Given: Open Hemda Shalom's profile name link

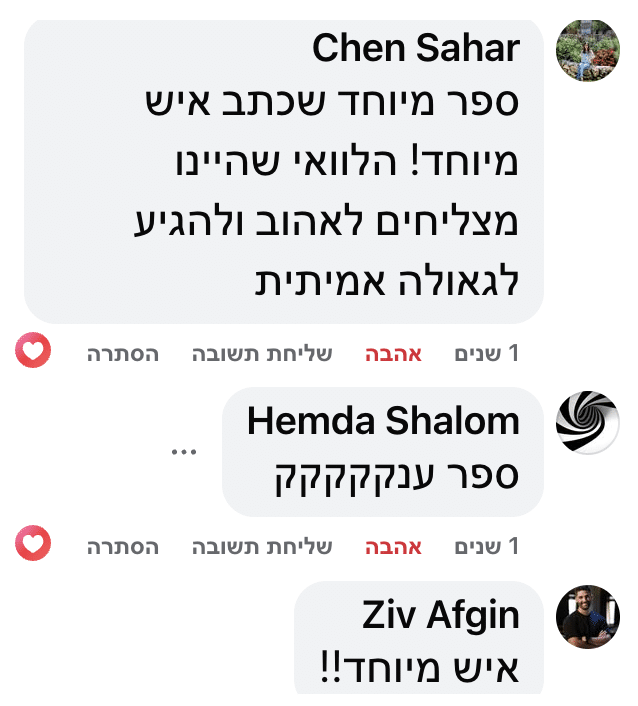Looking at the screenshot, I should (383, 421).
